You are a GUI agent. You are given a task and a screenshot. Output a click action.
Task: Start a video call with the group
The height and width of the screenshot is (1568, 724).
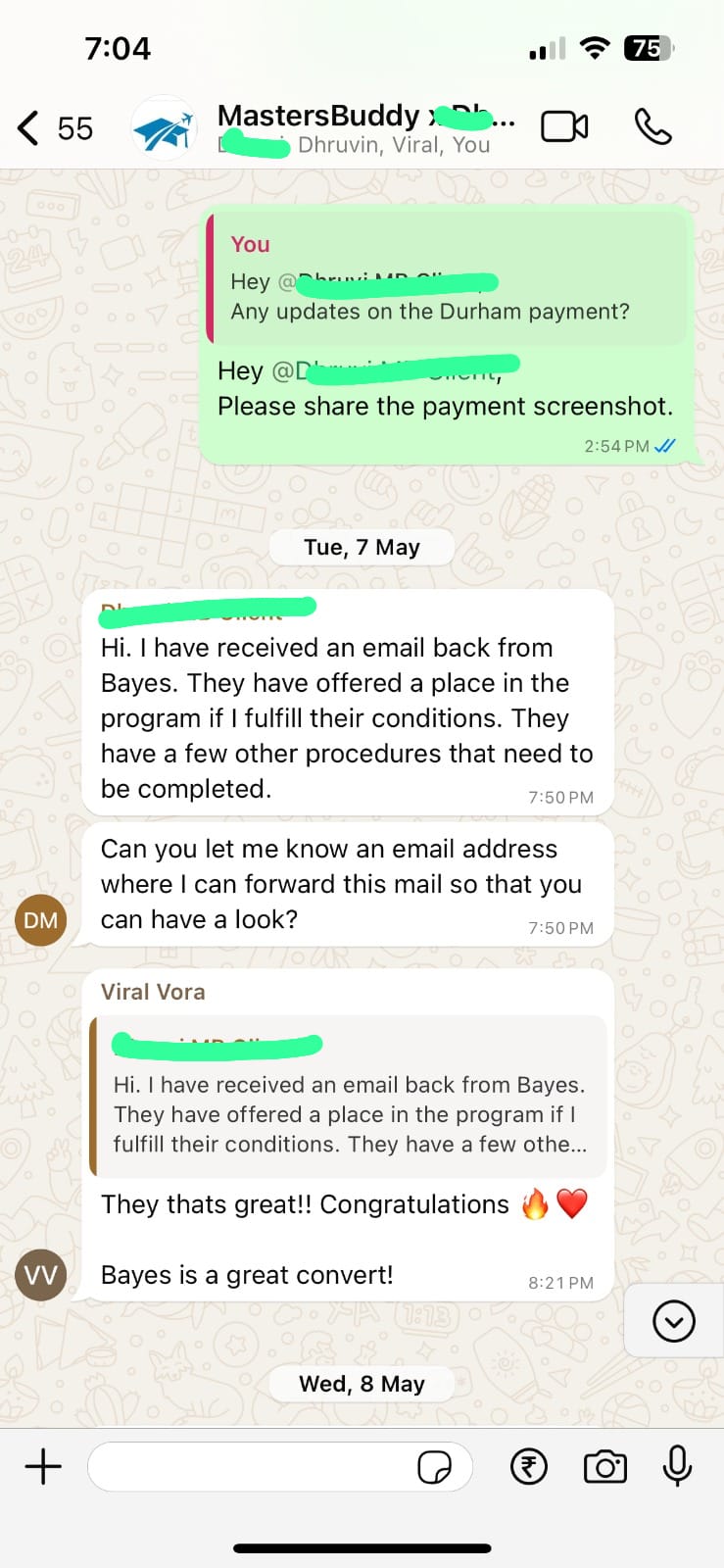click(565, 126)
